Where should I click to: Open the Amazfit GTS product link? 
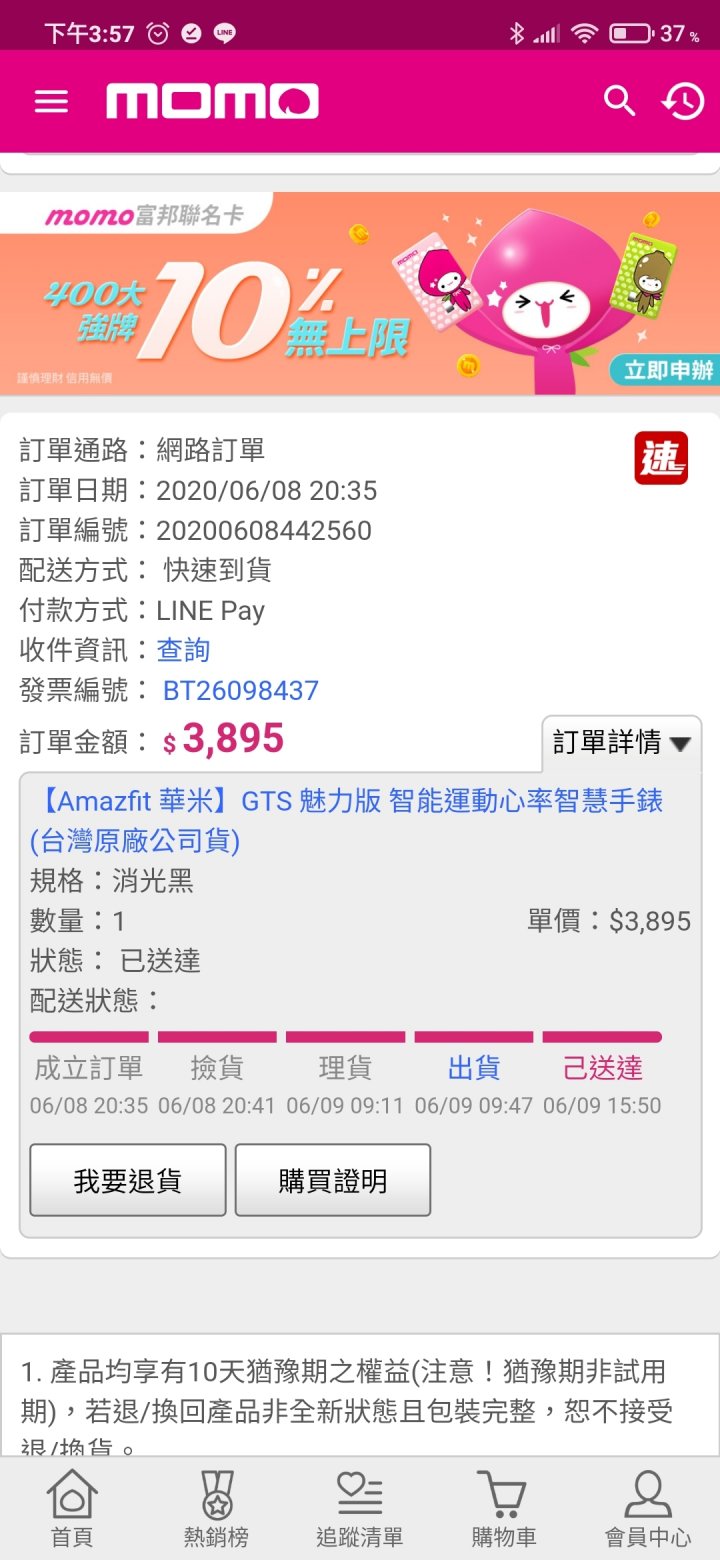coord(347,820)
